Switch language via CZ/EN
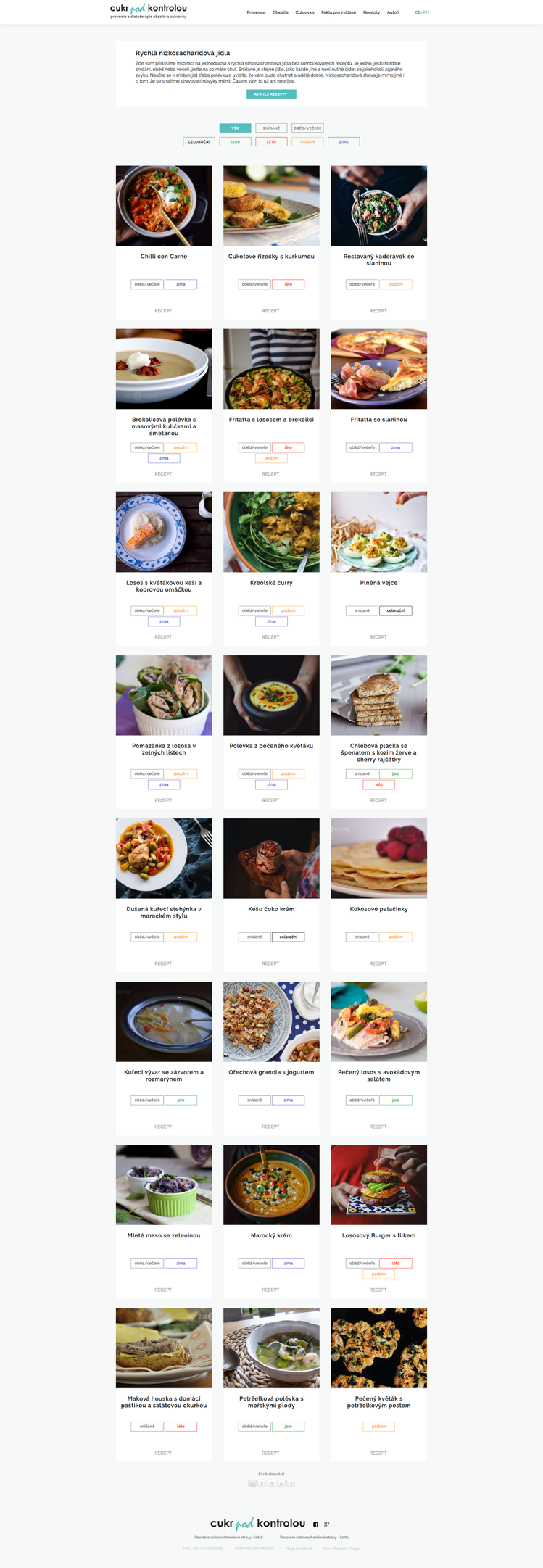The image size is (543, 1568). click(421, 12)
